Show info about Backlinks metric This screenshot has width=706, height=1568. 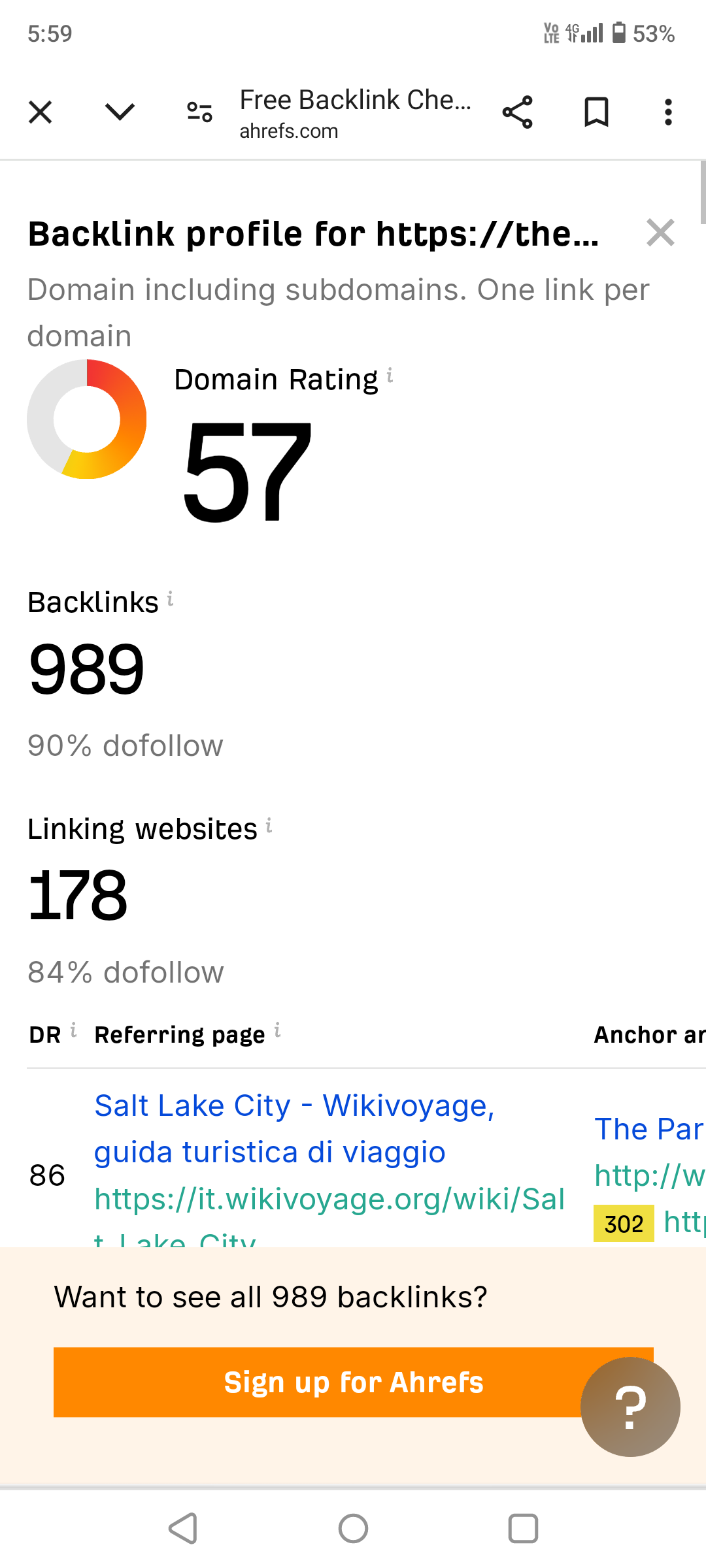pyautogui.click(x=171, y=598)
